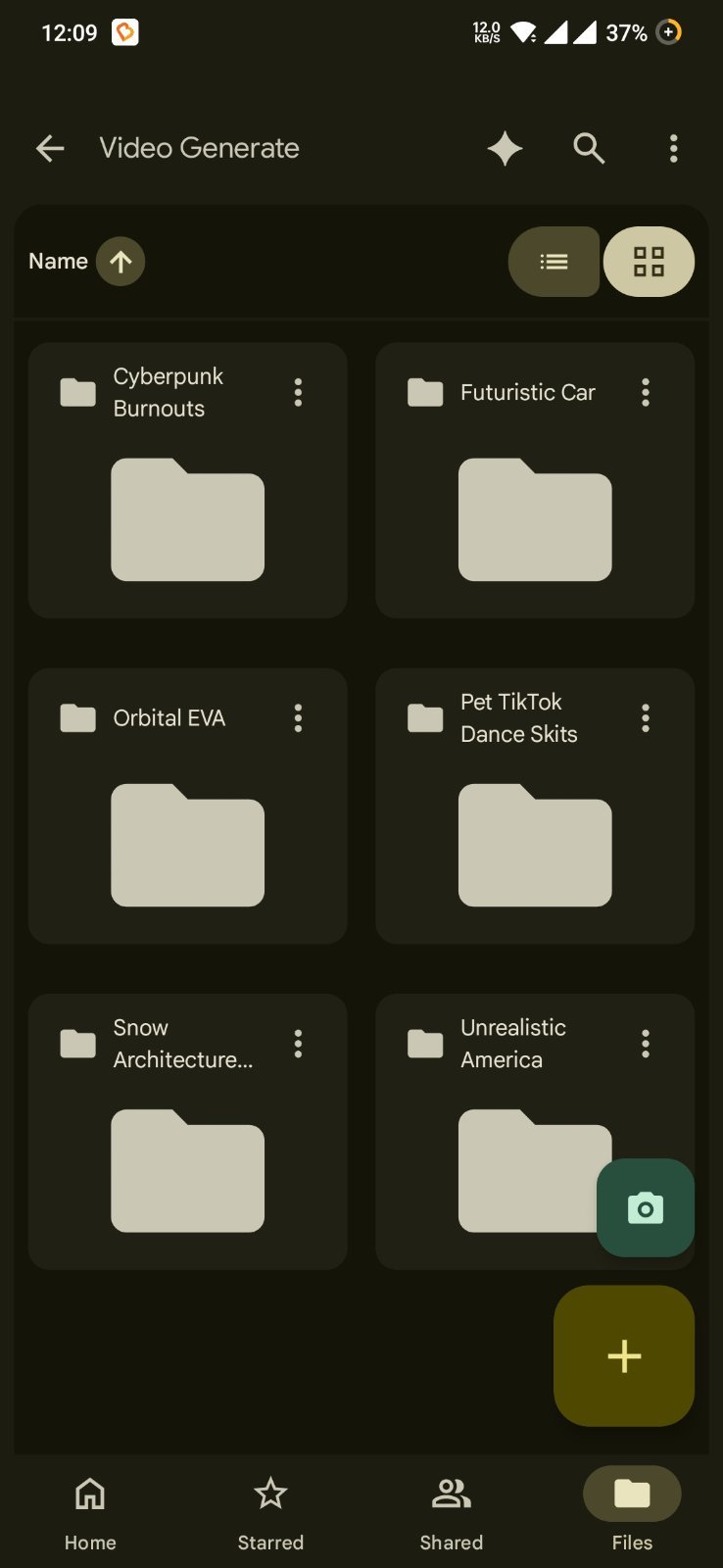Screen dimensions: 723x1568
Task: Open the Orbital EVA folder
Action: [188, 806]
